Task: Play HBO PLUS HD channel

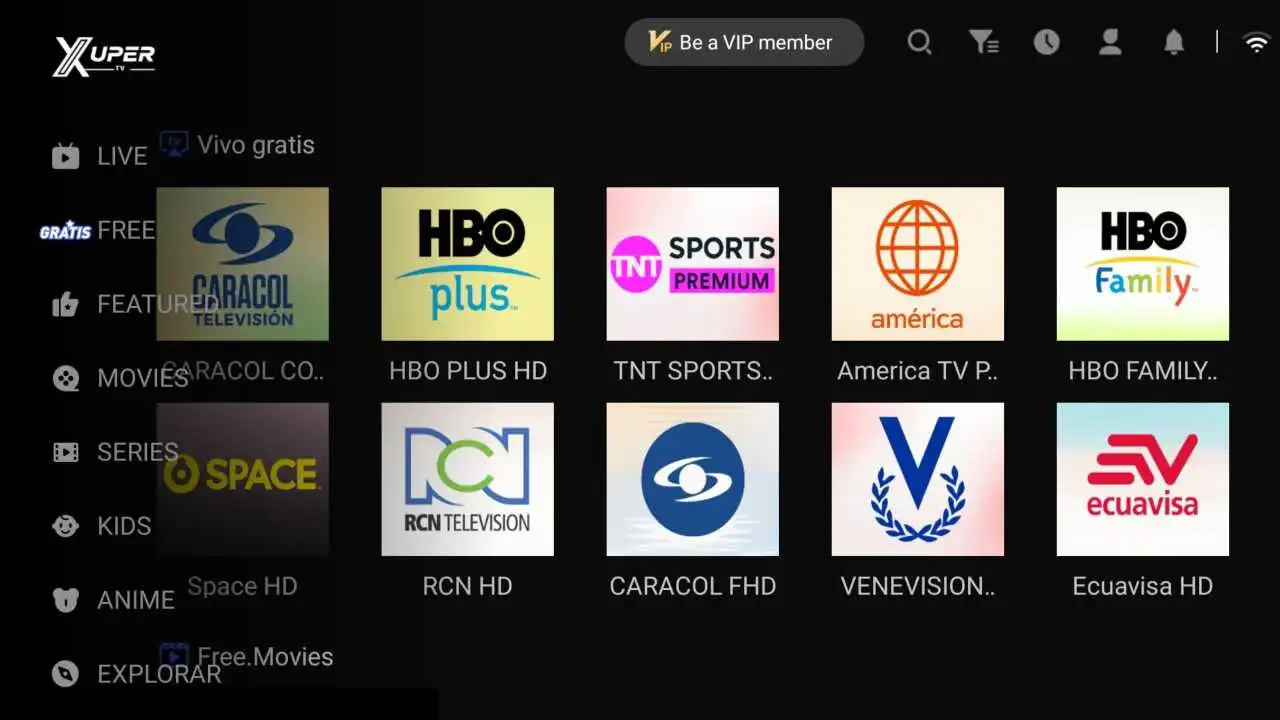Action: tap(467, 264)
